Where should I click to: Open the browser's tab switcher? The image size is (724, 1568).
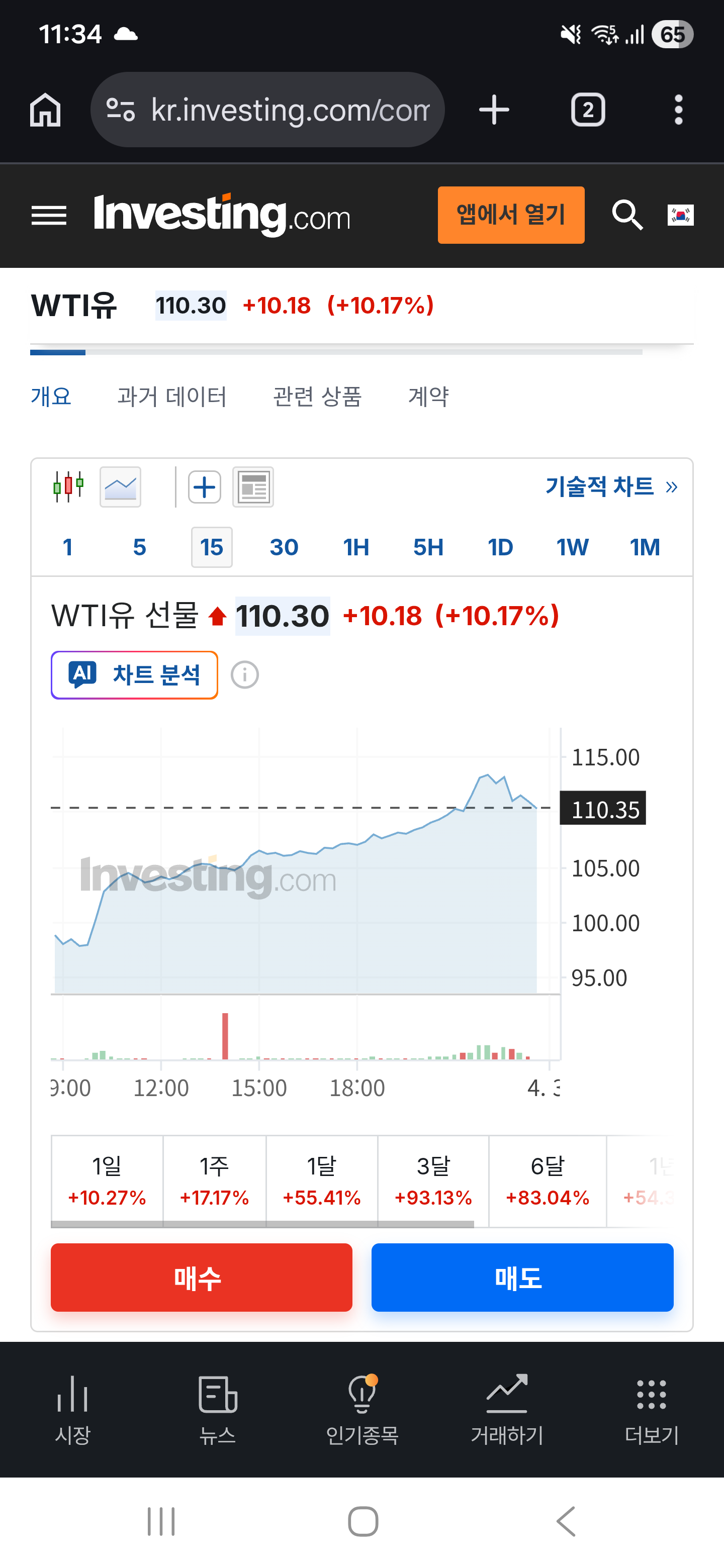coord(588,110)
